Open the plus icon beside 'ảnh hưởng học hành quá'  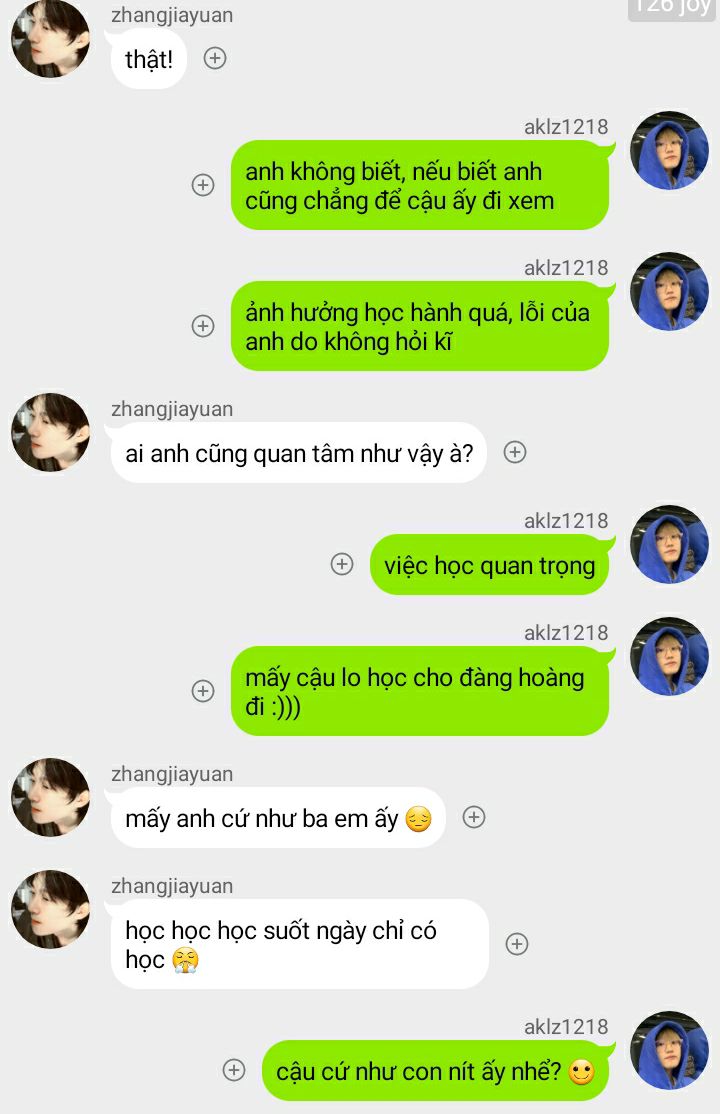pos(203,326)
